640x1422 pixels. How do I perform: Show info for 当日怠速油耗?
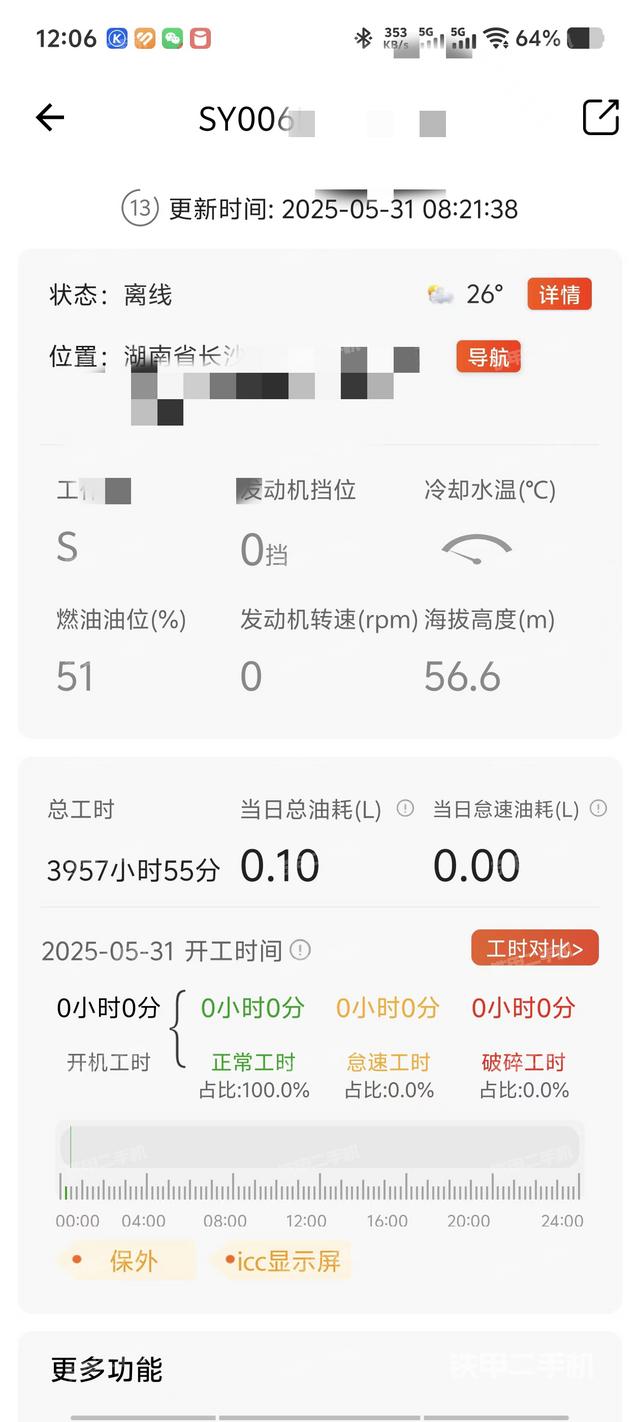(x=598, y=808)
